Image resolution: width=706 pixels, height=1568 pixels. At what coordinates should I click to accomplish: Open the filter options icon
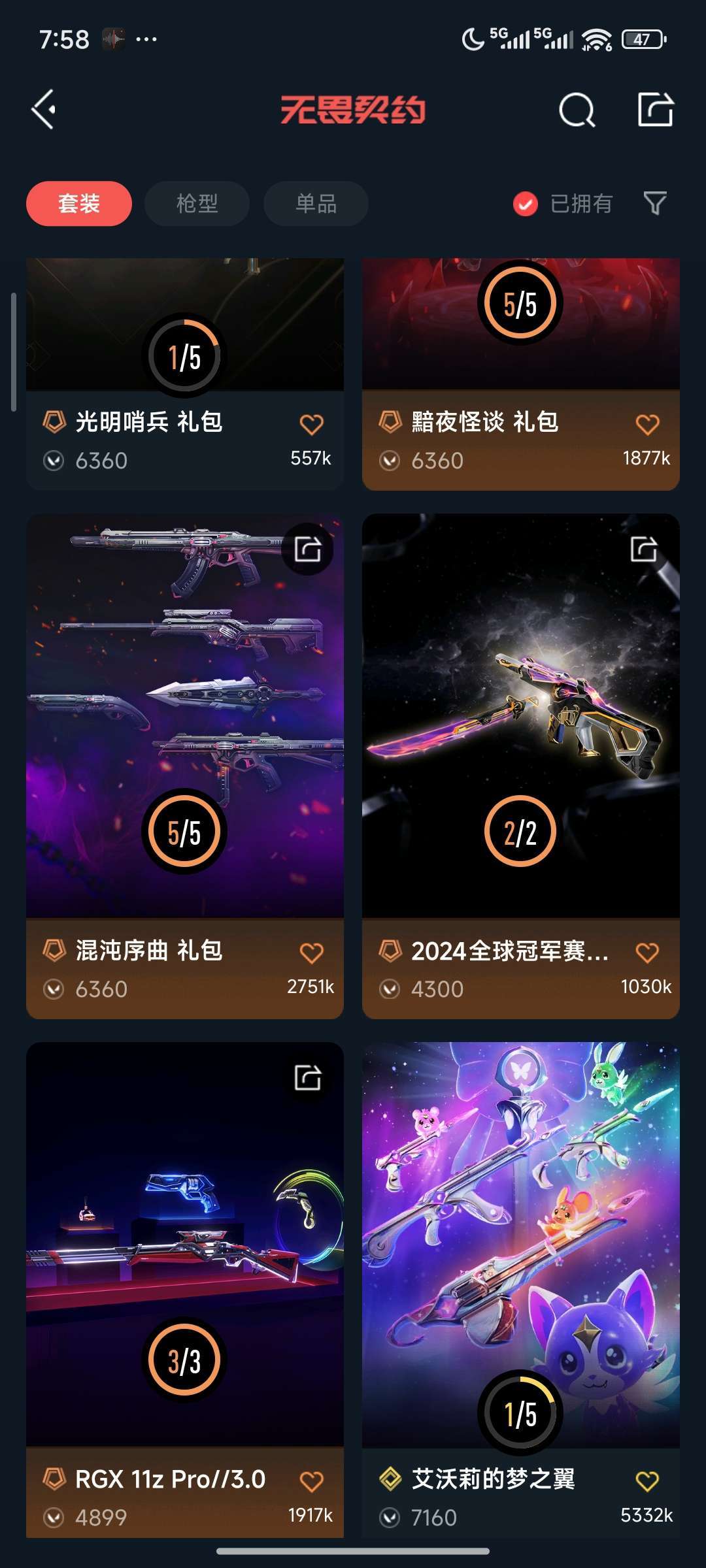654,204
